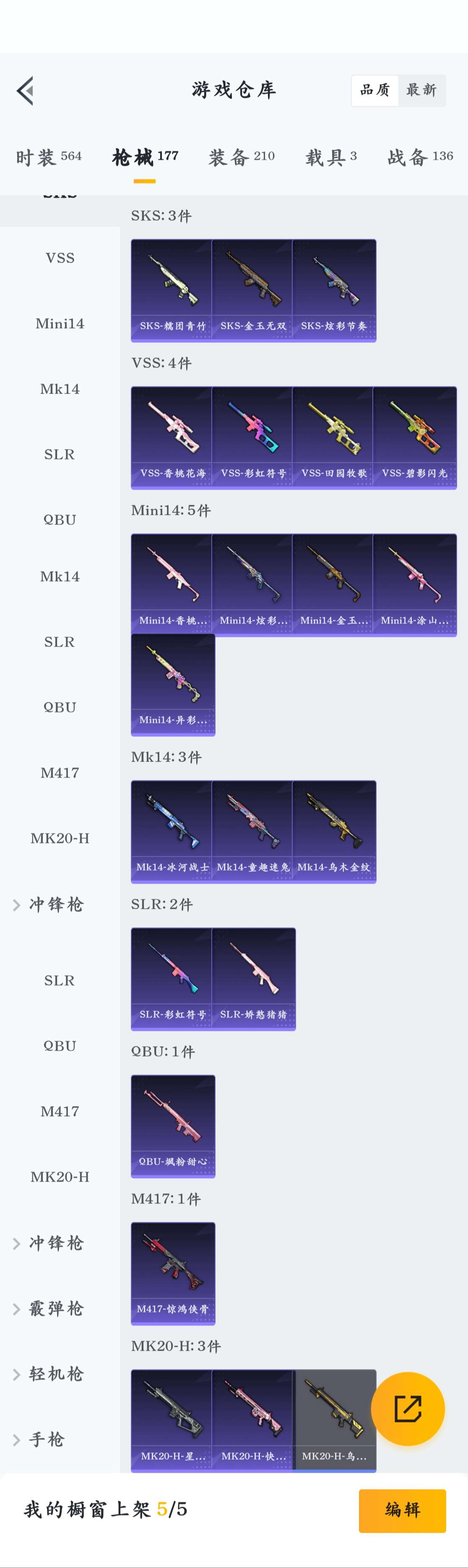View the Mk14-冰河战士 skin
Screen dimensions: 468x1568
coord(172,832)
